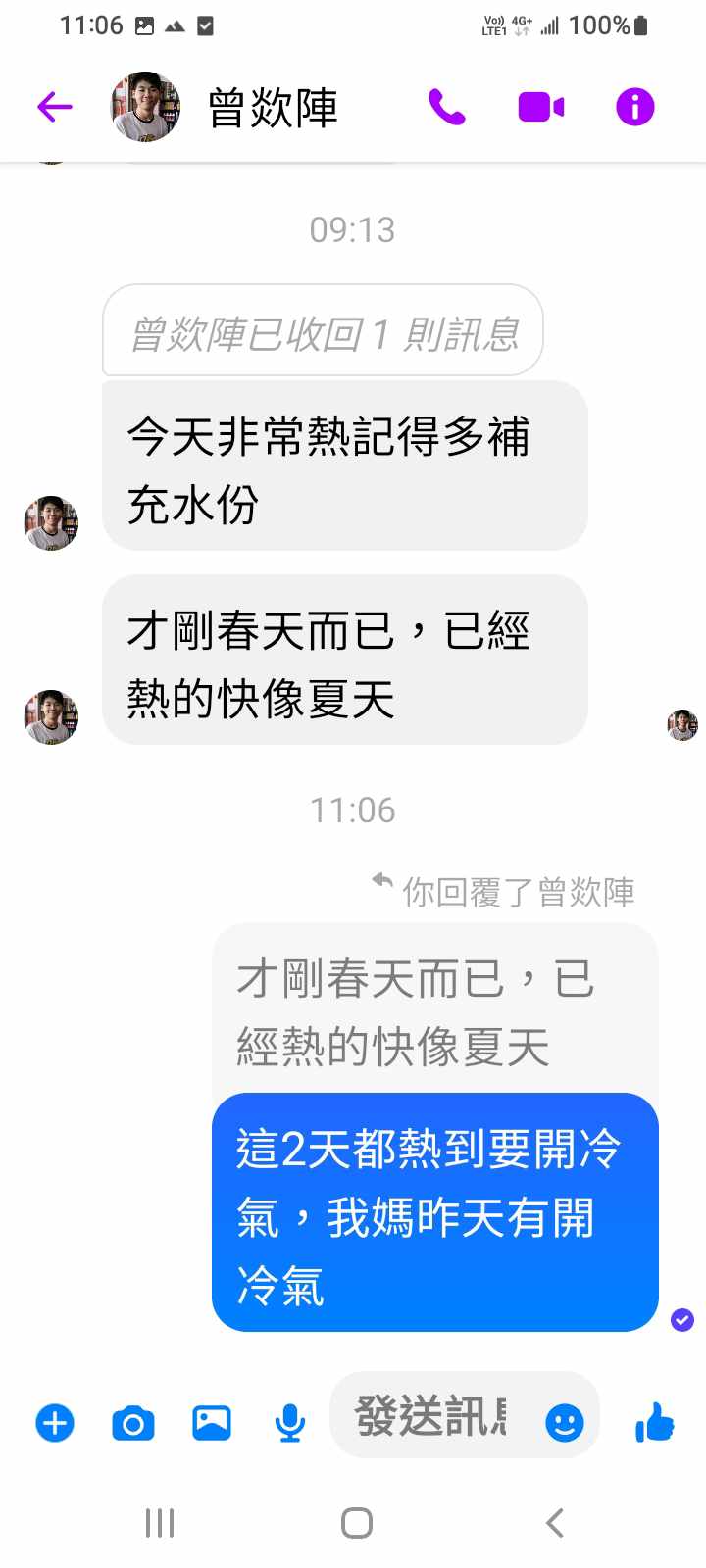Screen dimensions: 706x1568
Task: Open conversation info details
Action: tap(634, 106)
